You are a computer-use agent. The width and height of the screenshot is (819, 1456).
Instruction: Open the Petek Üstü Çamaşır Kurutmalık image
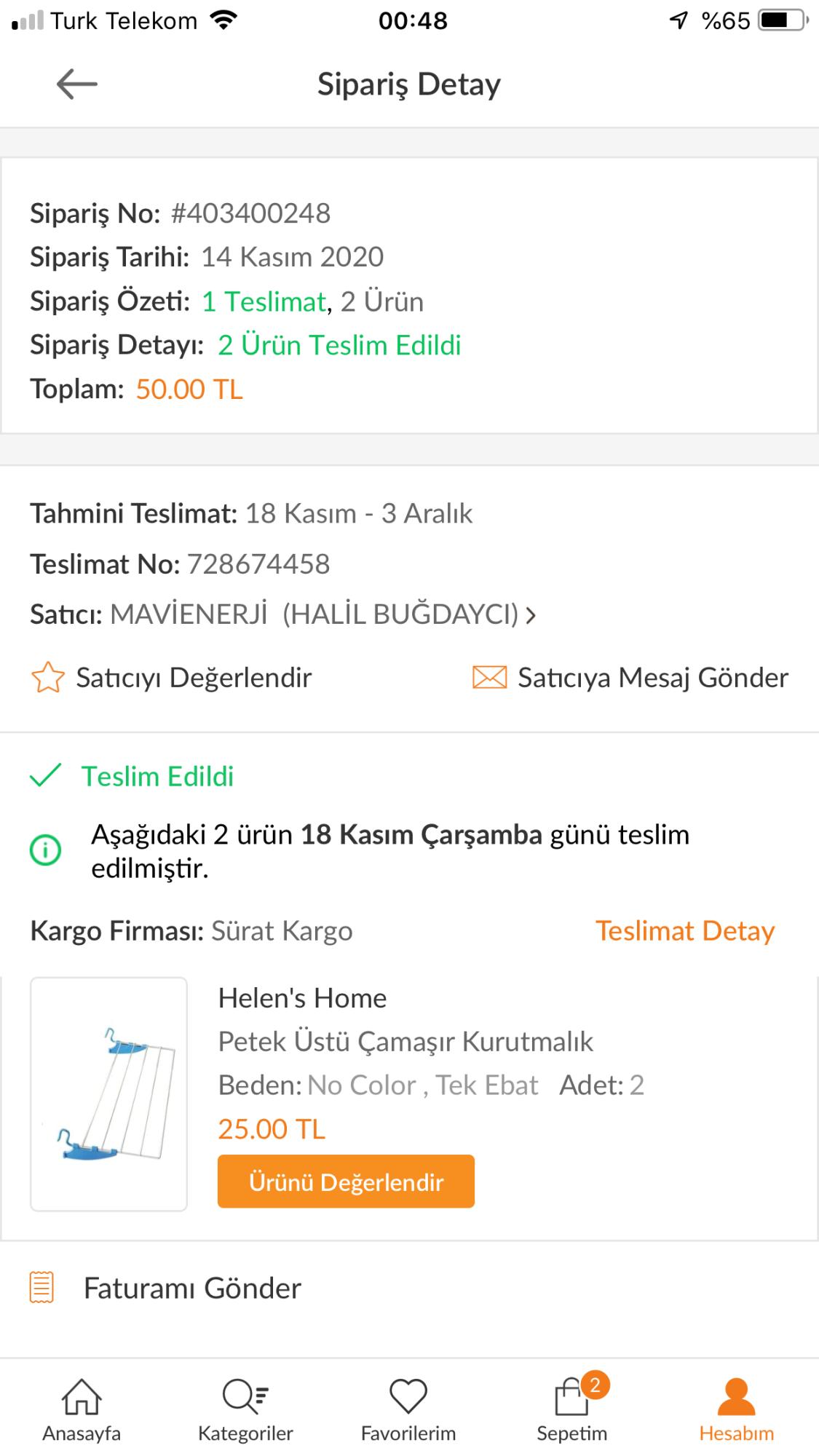[108, 1094]
